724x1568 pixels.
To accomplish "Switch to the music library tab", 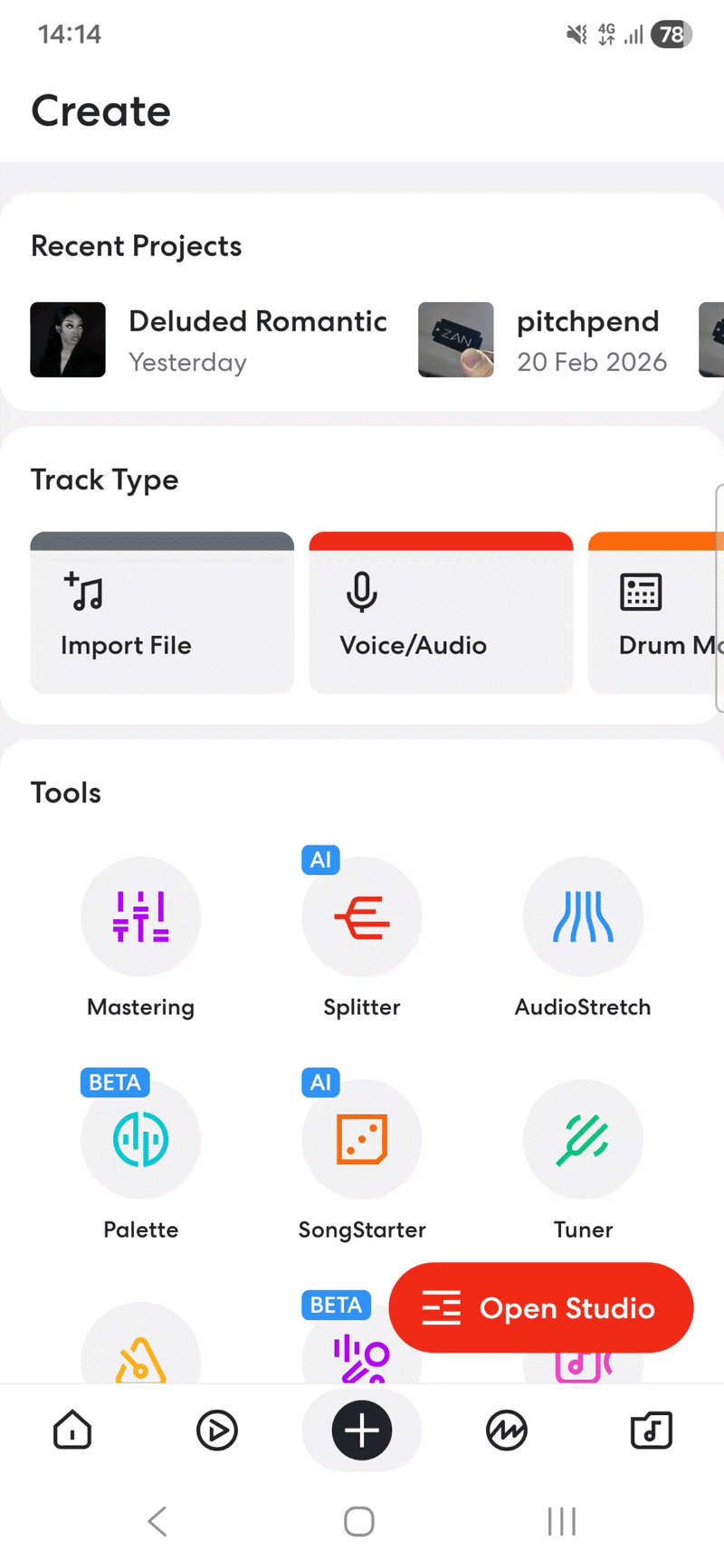I will pos(652,1430).
